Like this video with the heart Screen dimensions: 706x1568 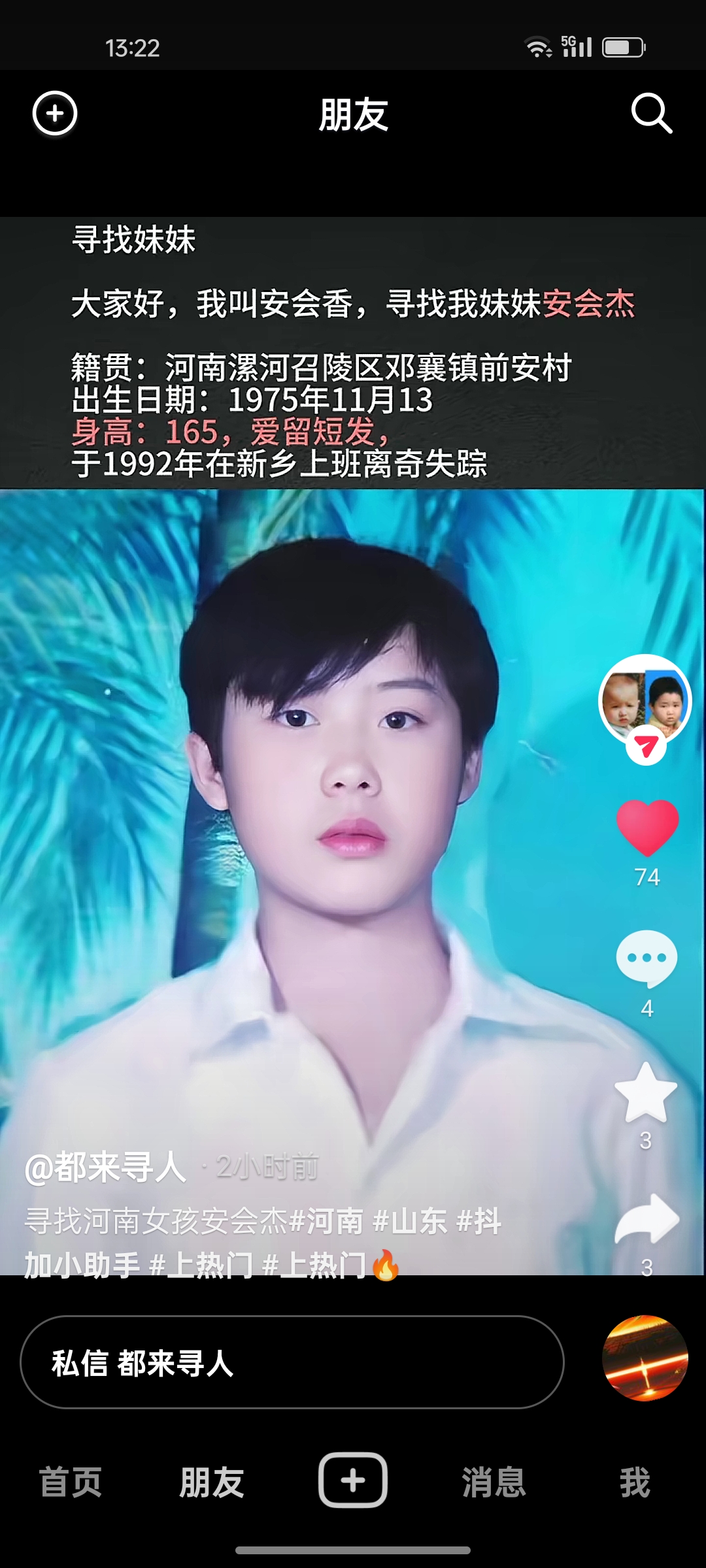pyautogui.click(x=647, y=827)
